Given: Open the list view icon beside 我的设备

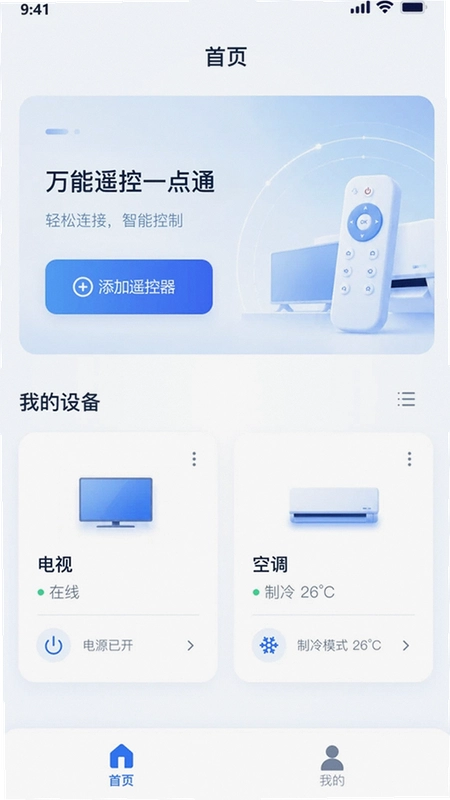Looking at the screenshot, I should (x=406, y=399).
